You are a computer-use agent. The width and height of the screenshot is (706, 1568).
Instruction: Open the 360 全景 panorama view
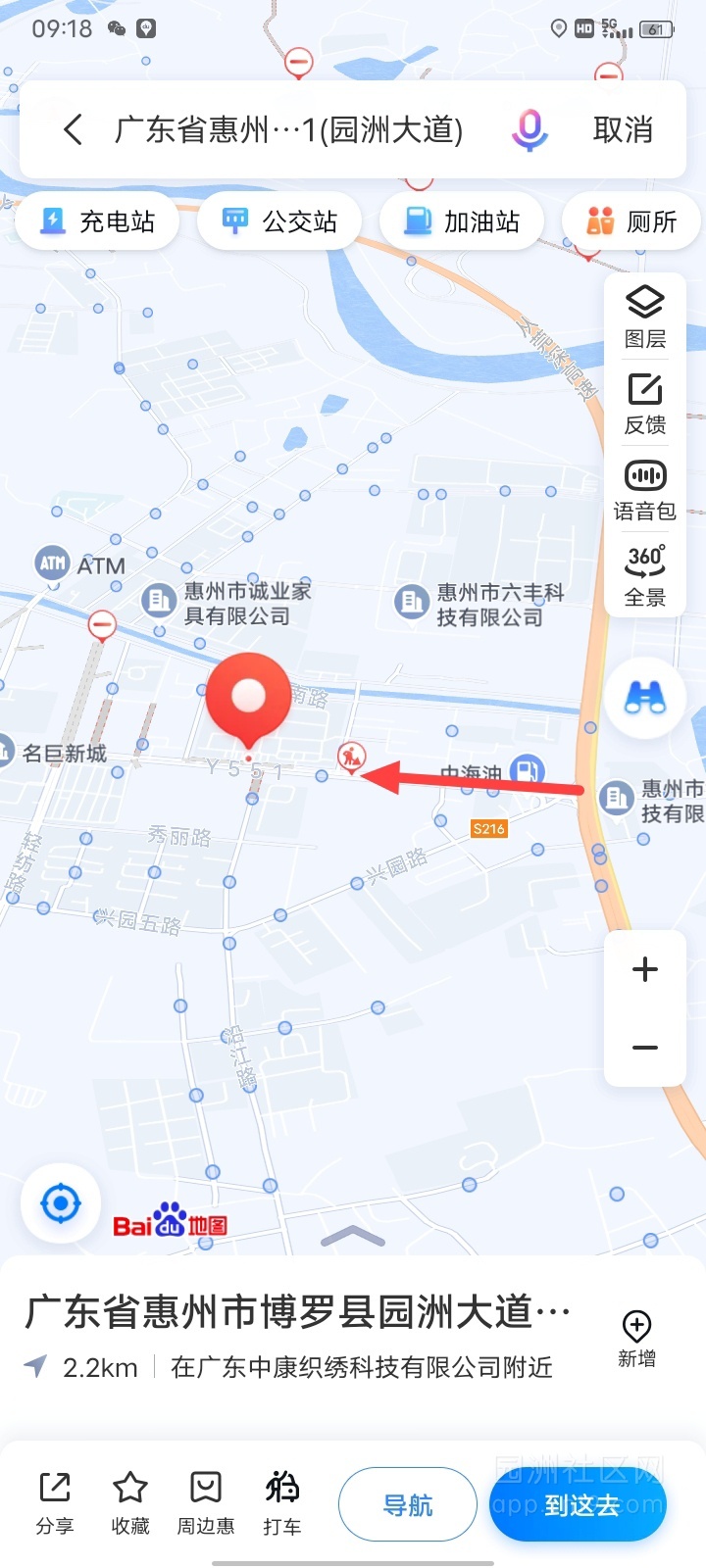(645, 575)
